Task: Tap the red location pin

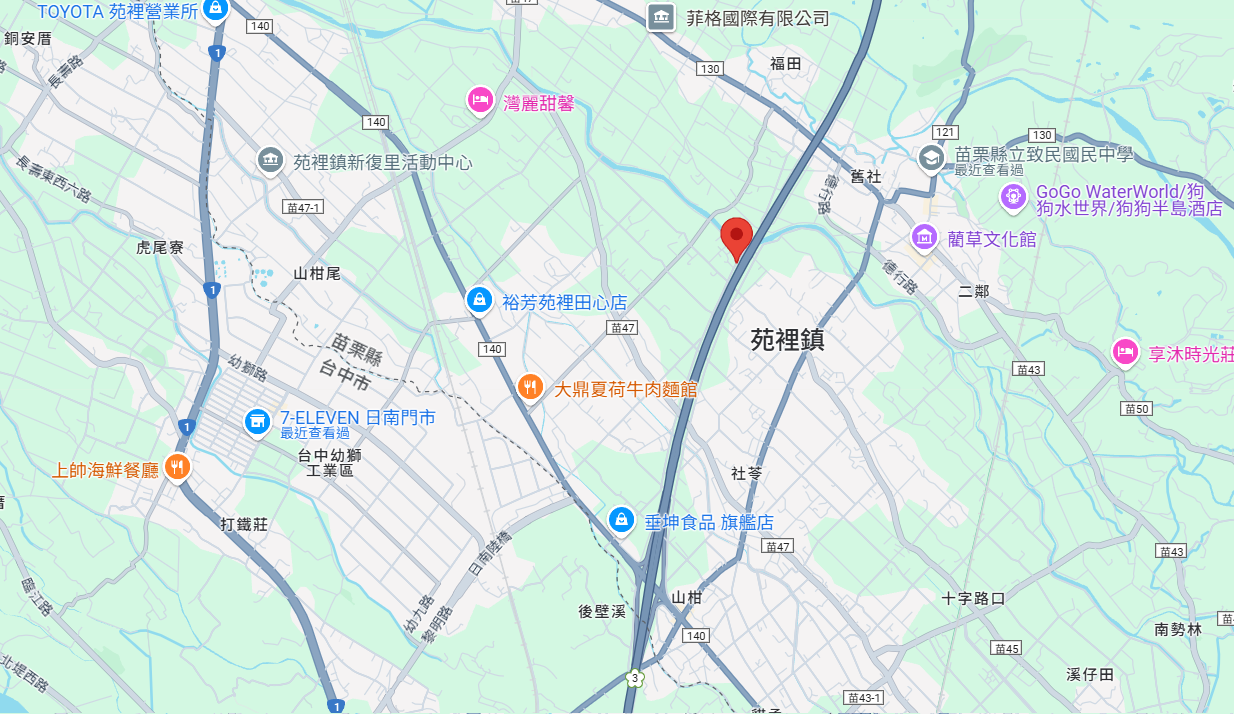Action: [x=737, y=237]
